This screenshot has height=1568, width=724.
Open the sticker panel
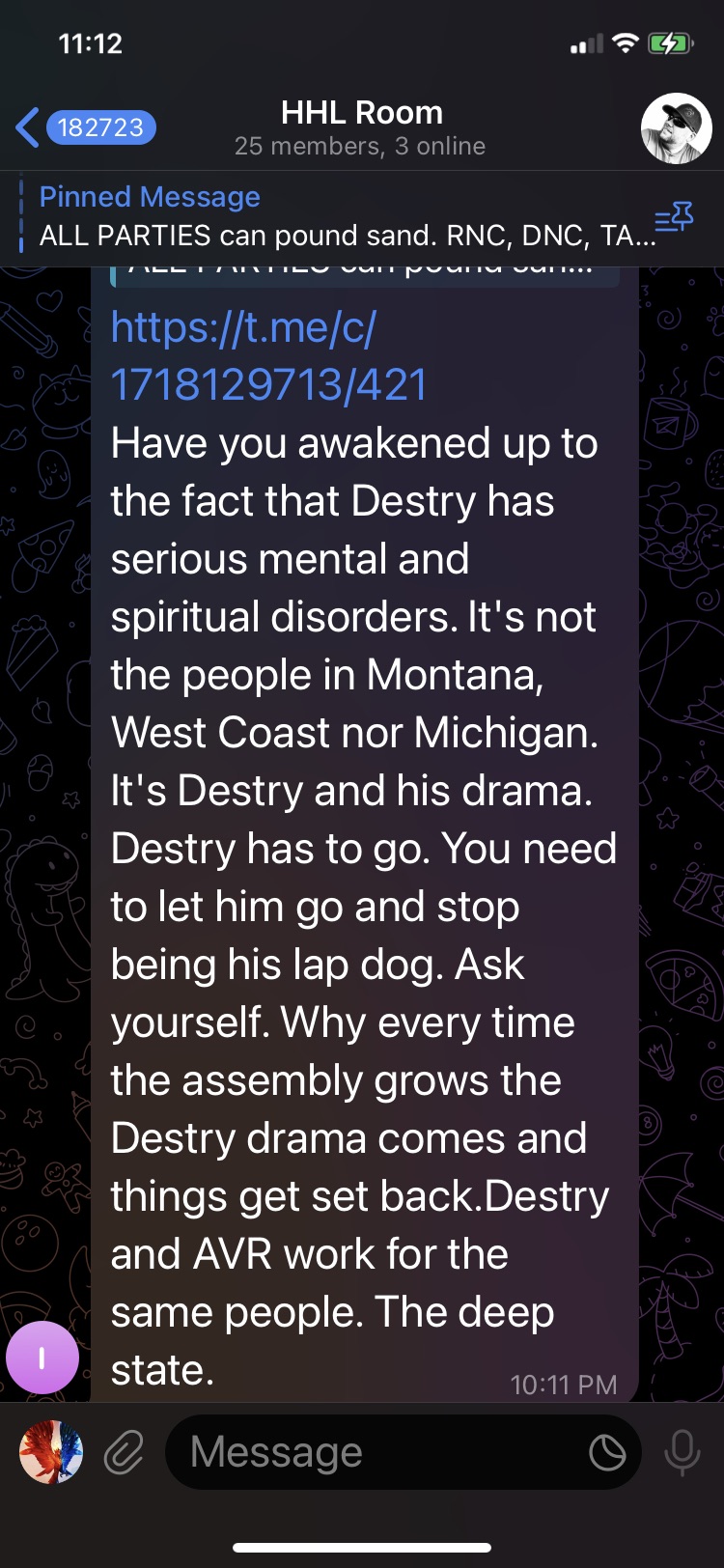click(607, 1451)
